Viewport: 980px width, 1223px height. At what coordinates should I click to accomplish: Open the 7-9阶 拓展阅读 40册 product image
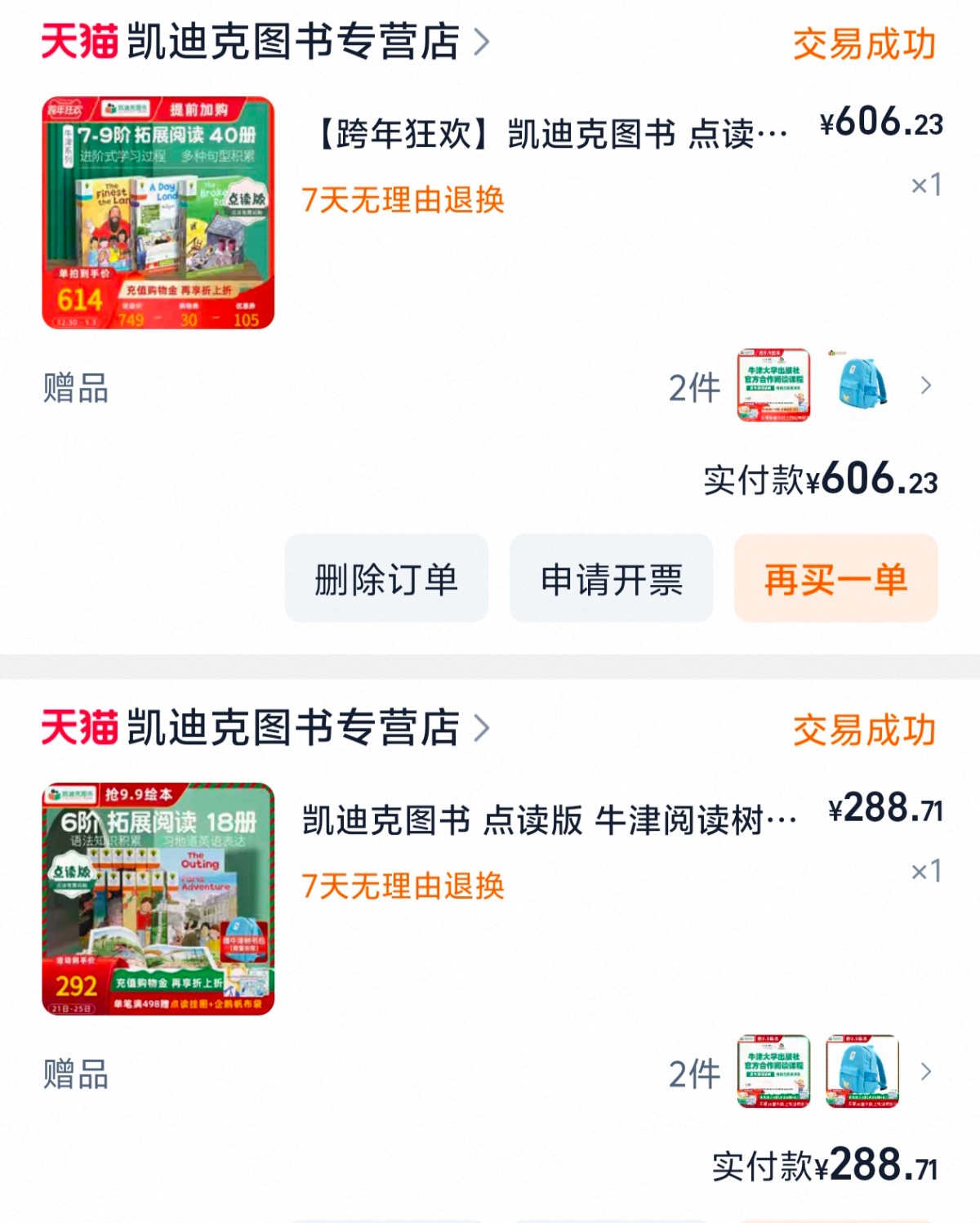pyautogui.click(x=158, y=213)
